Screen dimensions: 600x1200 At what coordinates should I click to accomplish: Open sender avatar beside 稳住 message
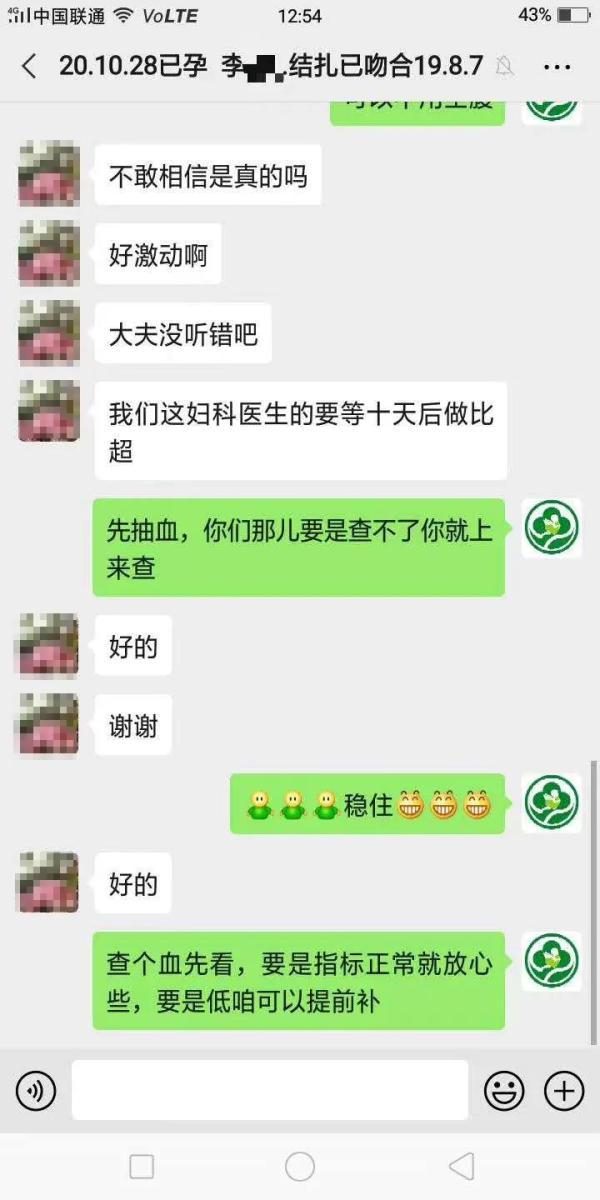pos(552,803)
